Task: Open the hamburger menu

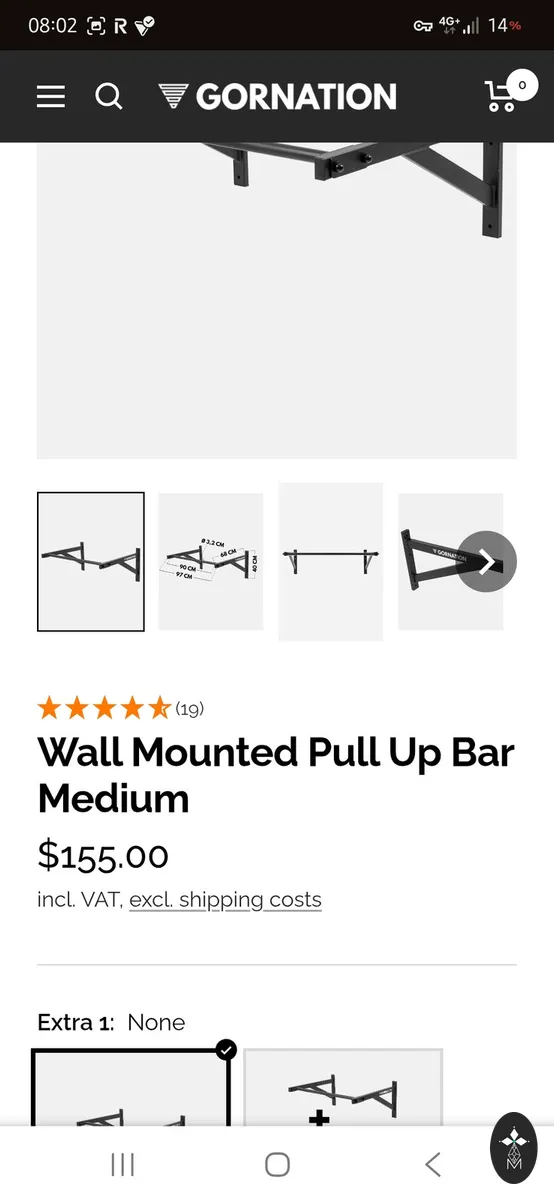Action: click(x=51, y=96)
